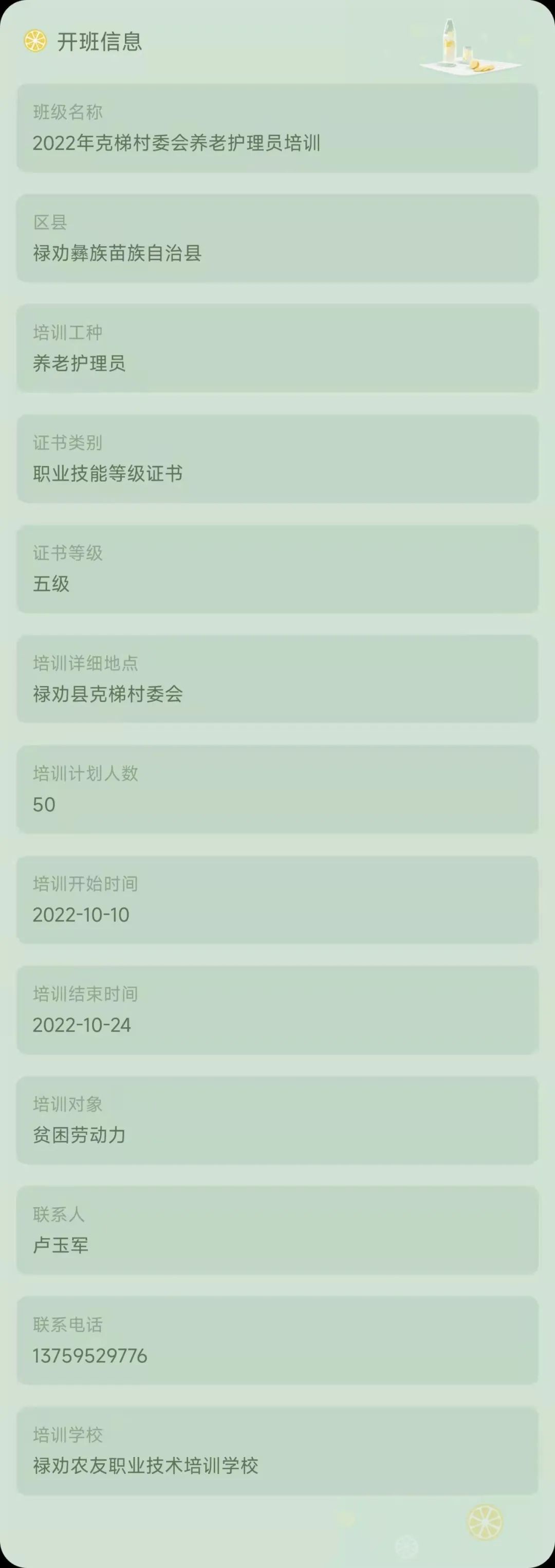This screenshot has height=1568, width=555.
Task: Select the 培训工种 field card
Action: click(x=277, y=348)
